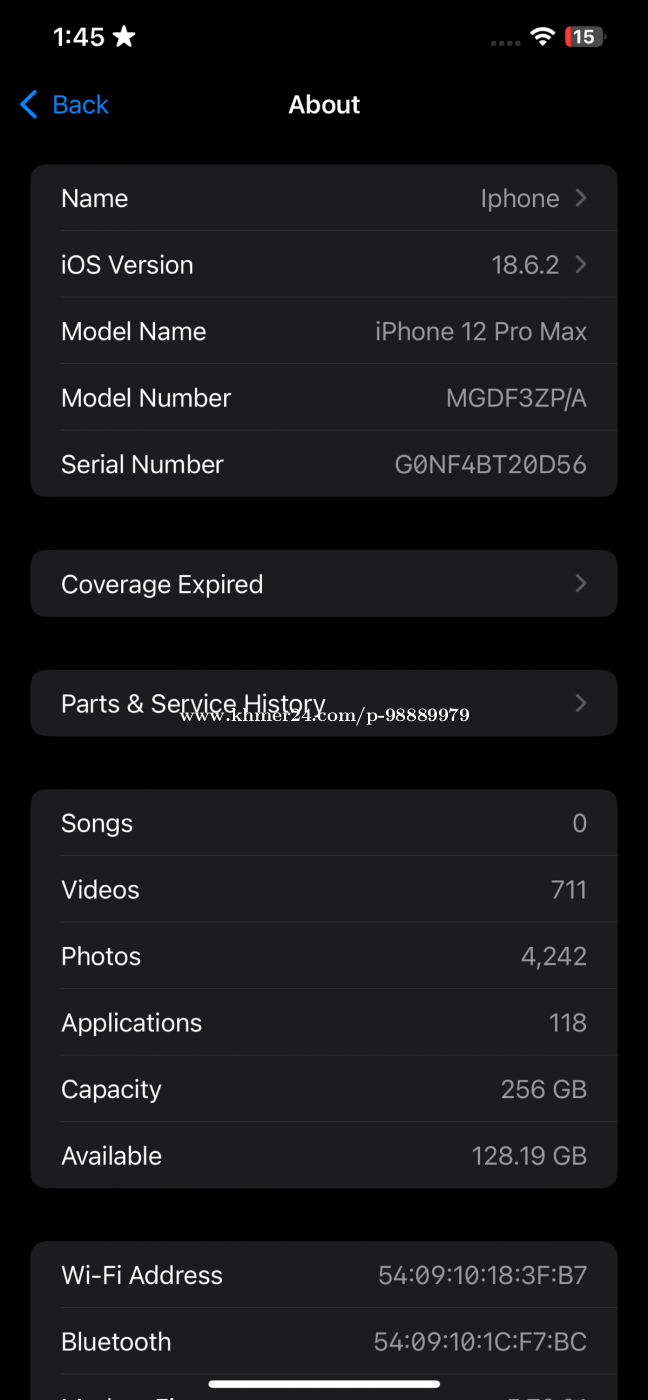Open the Coverage Expired row

[323, 584]
